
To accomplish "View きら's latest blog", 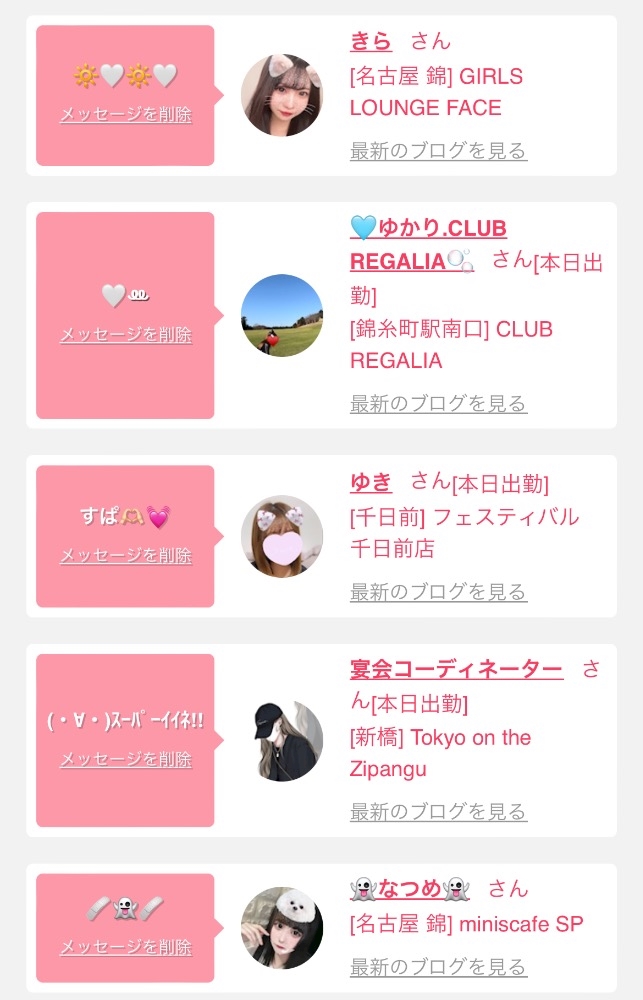I will coord(438,151).
